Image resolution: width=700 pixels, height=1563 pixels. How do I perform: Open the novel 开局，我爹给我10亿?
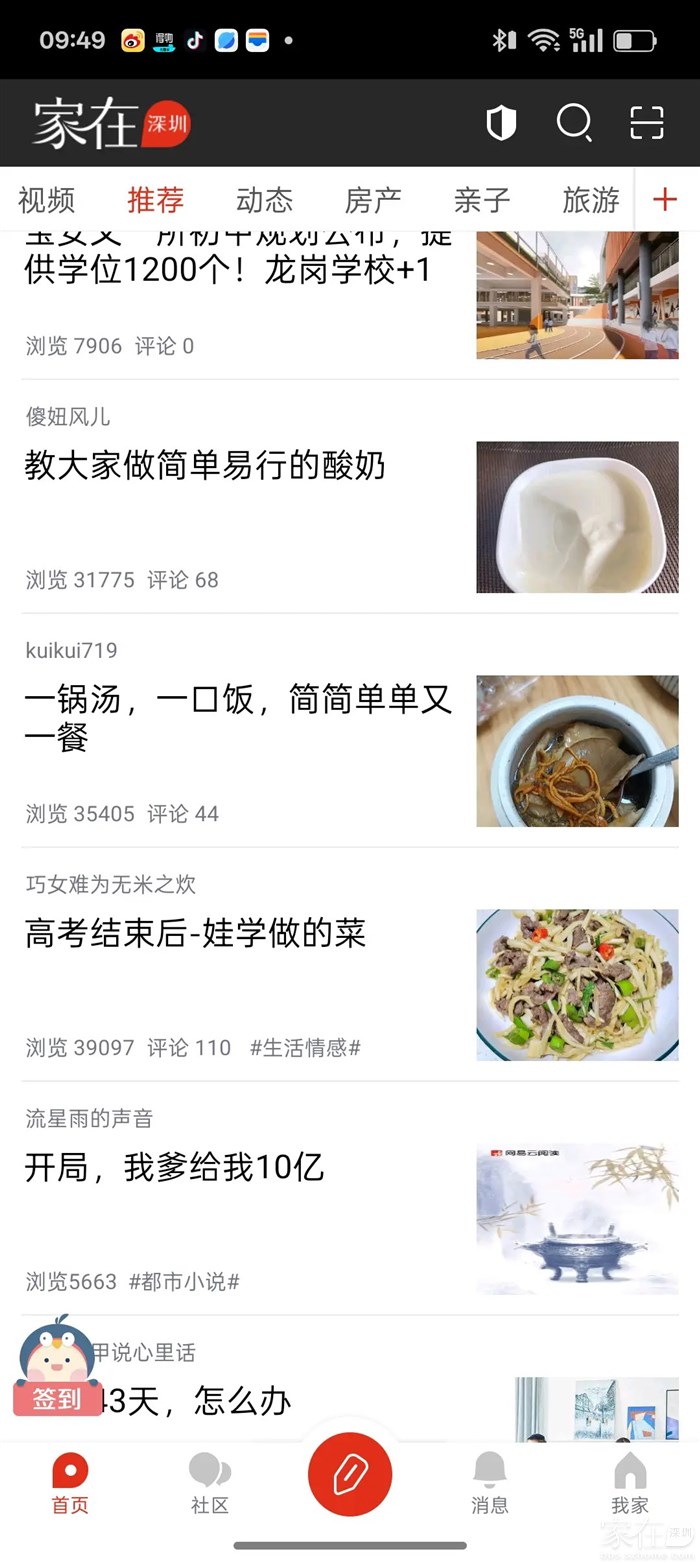click(175, 1168)
